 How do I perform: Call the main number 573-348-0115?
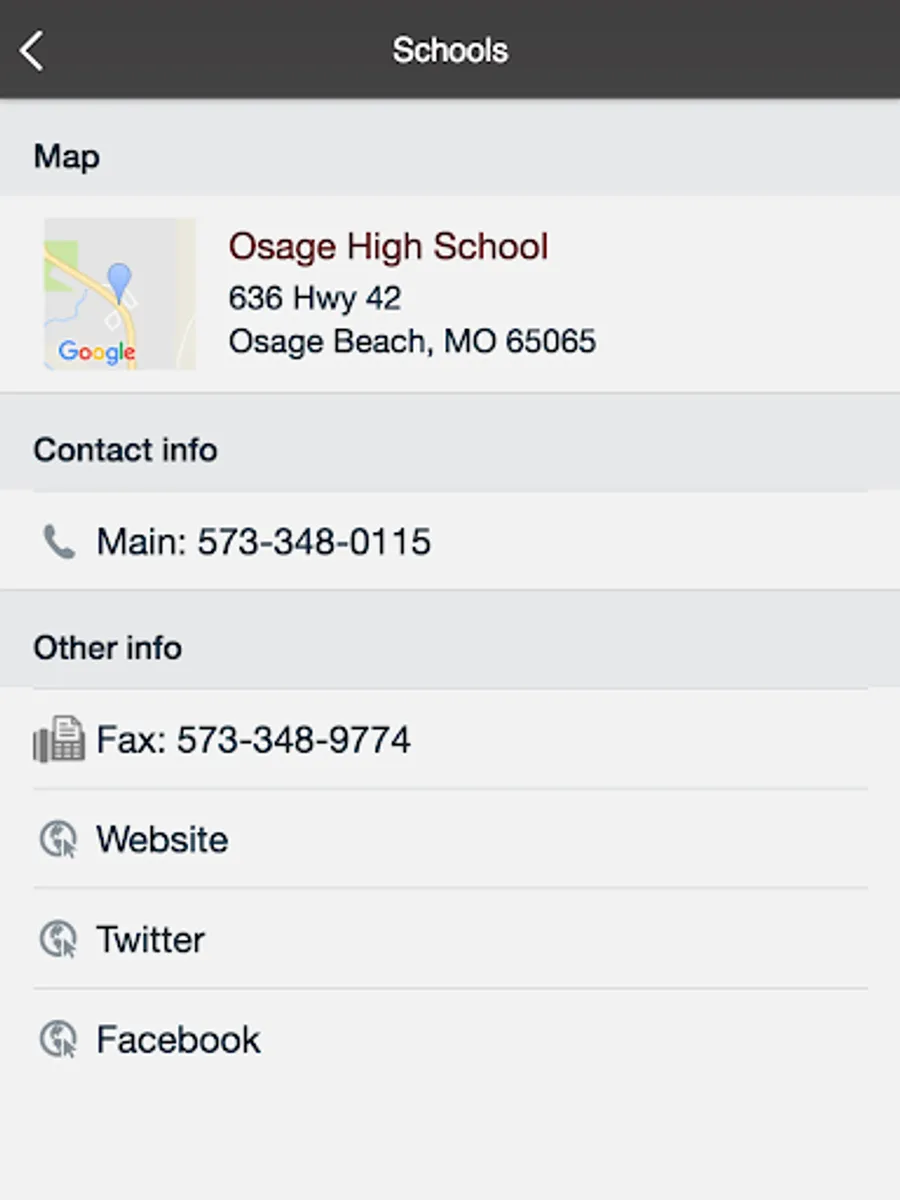264,542
